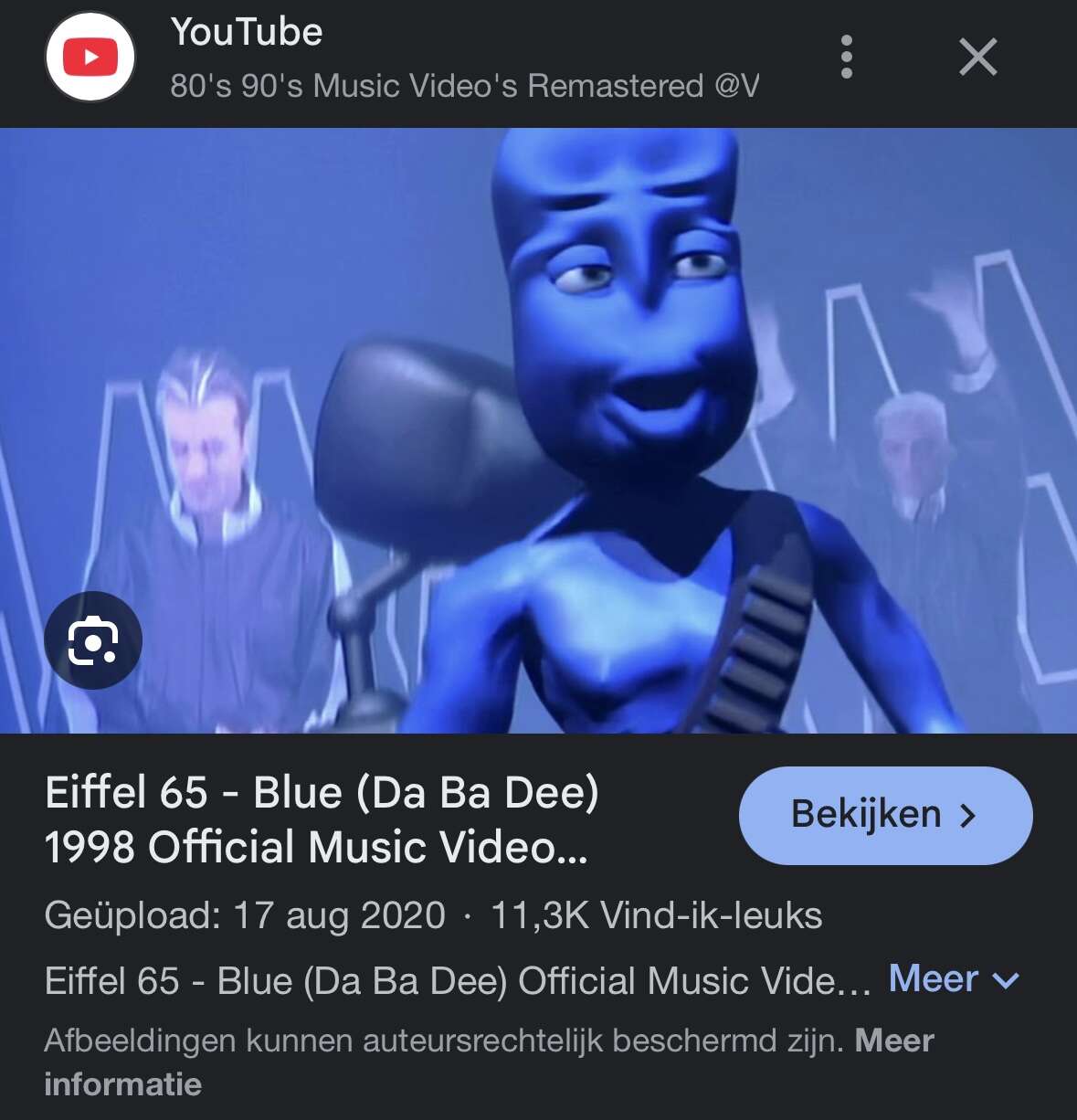This screenshot has width=1077, height=1120.
Task: Search this image with Google Lens
Action: [x=93, y=640]
